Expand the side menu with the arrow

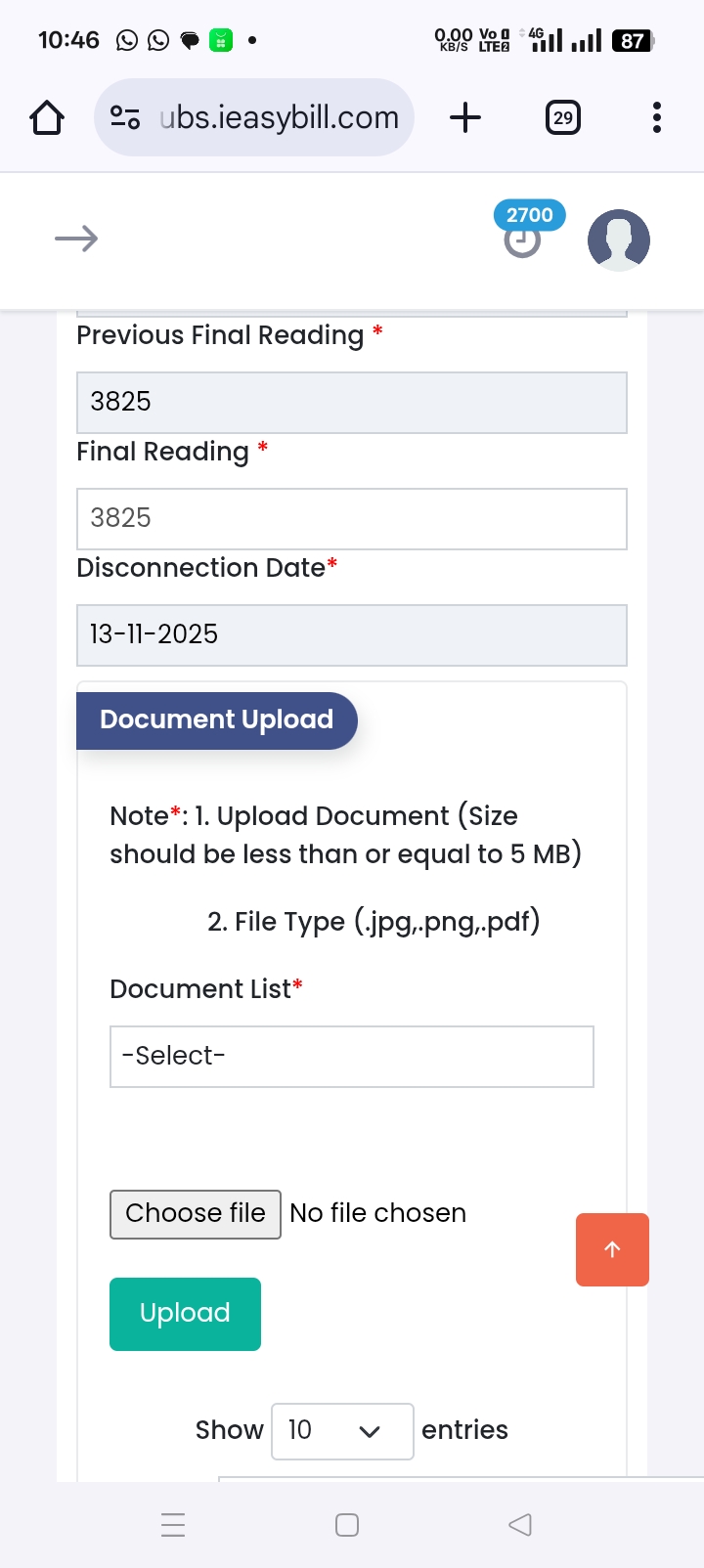point(76,239)
